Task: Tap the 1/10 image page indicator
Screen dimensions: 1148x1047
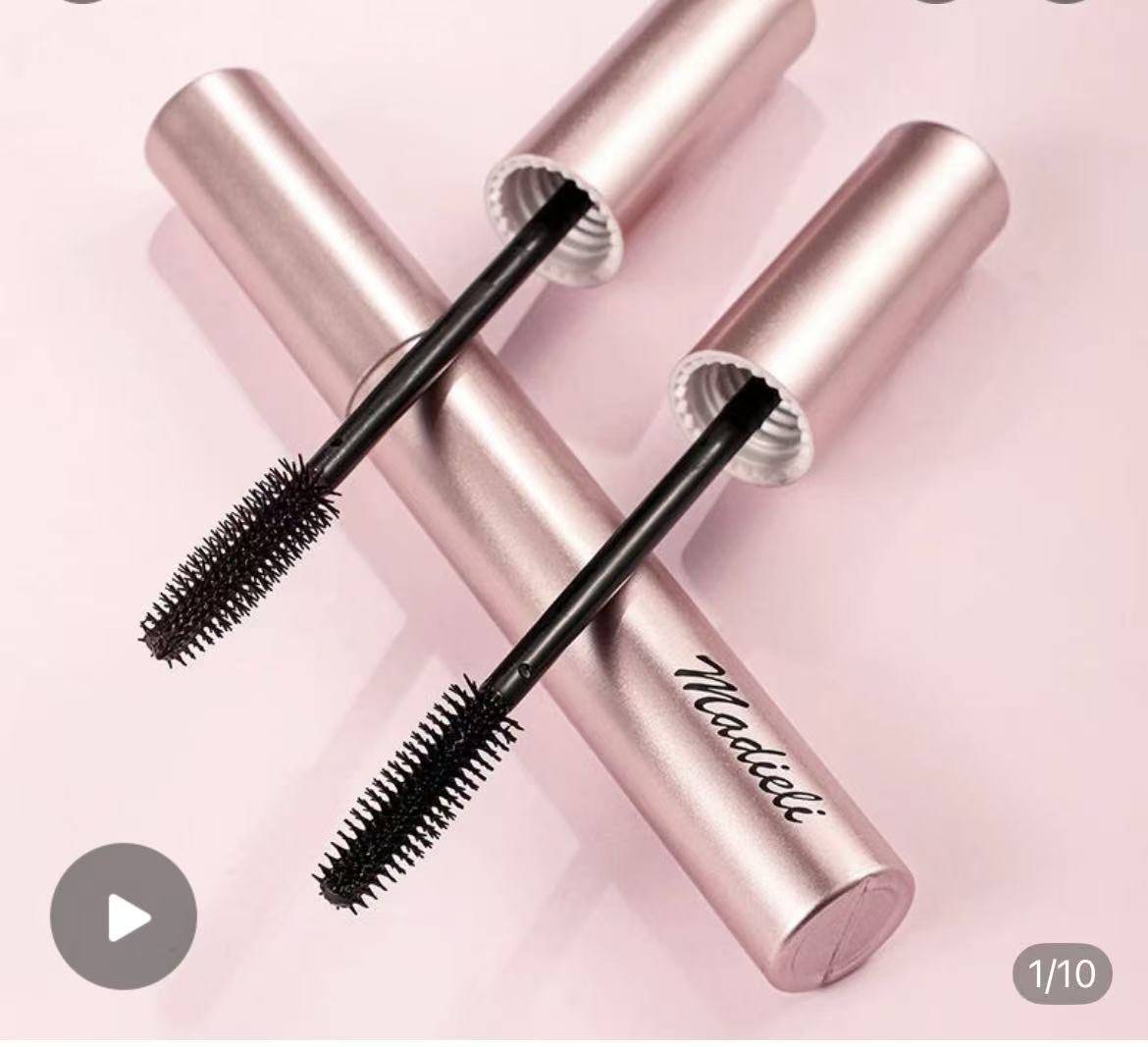Action: coord(1062,973)
